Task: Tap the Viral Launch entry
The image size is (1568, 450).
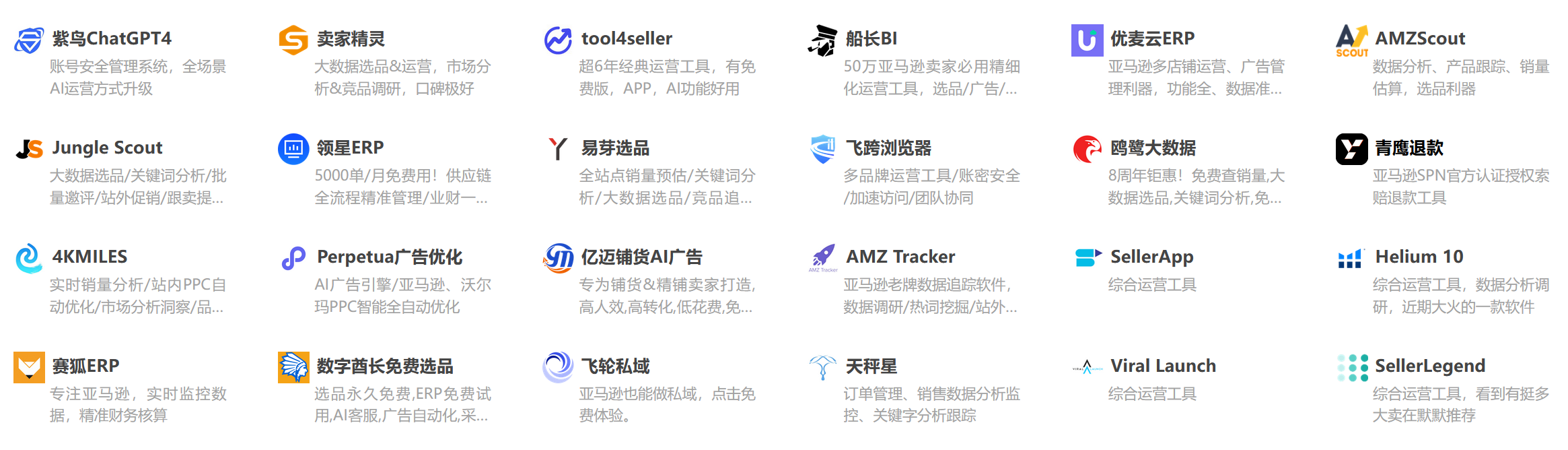Action: (1163, 366)
